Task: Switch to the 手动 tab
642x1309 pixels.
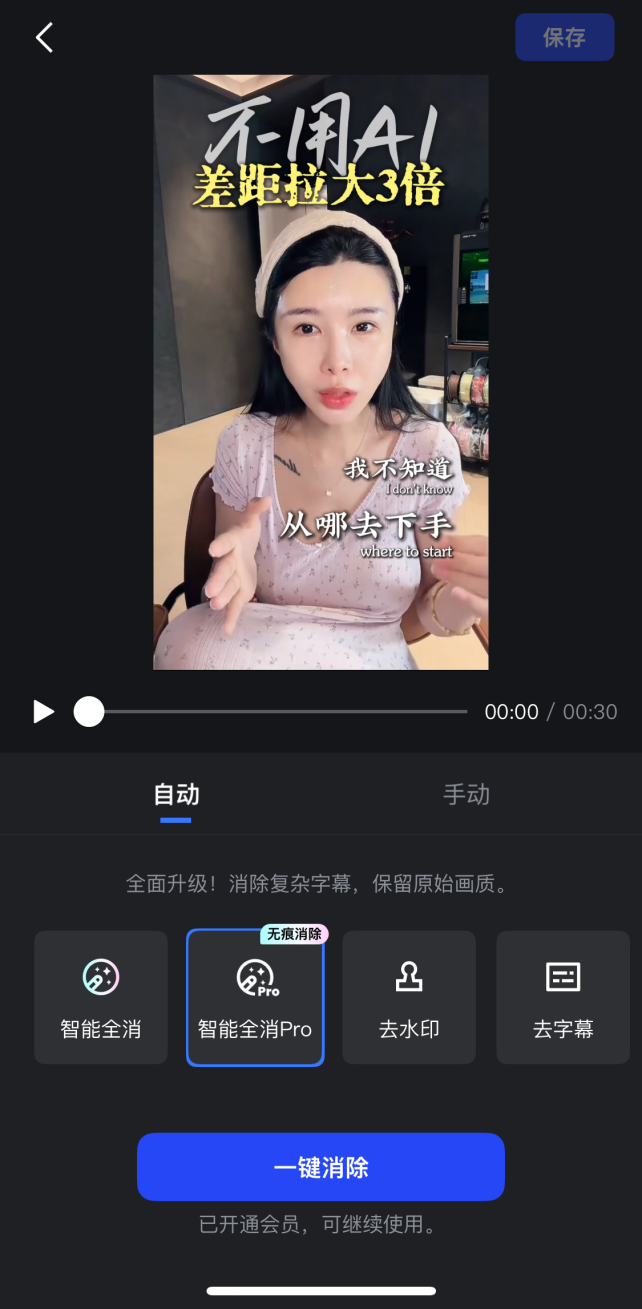Action: click(466, 795)
